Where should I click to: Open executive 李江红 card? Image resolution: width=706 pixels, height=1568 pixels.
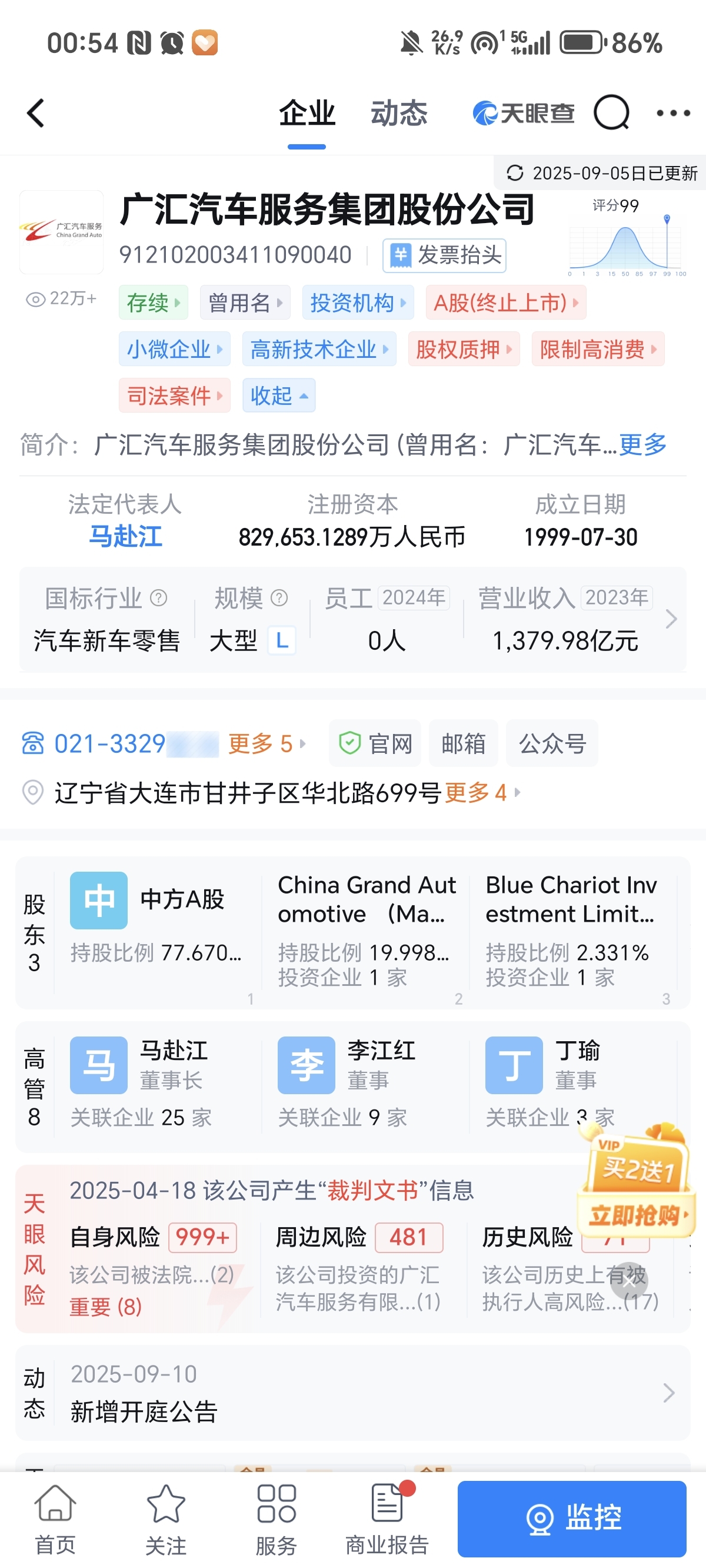coord(365,1086)
